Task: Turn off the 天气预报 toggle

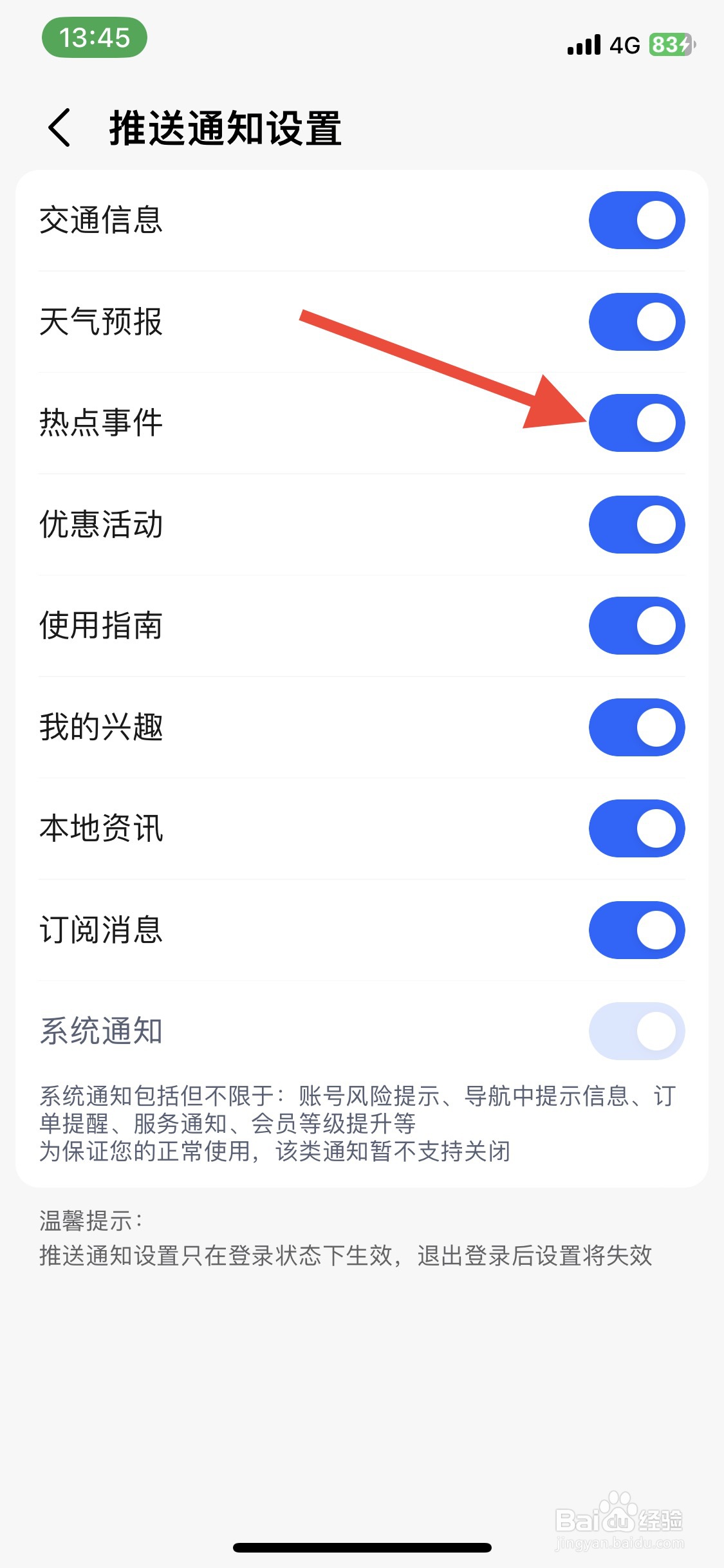Action: 636,321
